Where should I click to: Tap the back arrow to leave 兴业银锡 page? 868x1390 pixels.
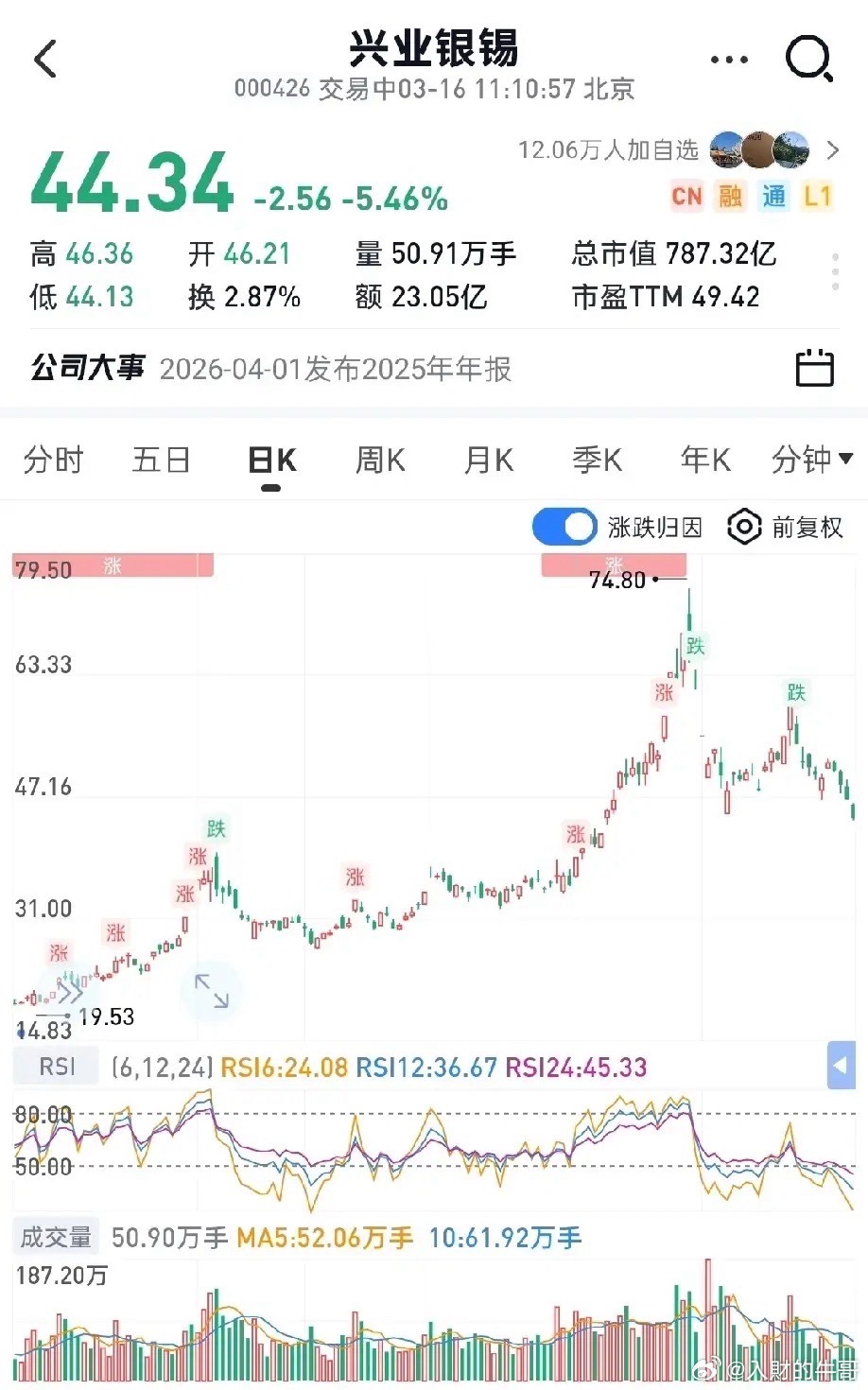point(45,59)
